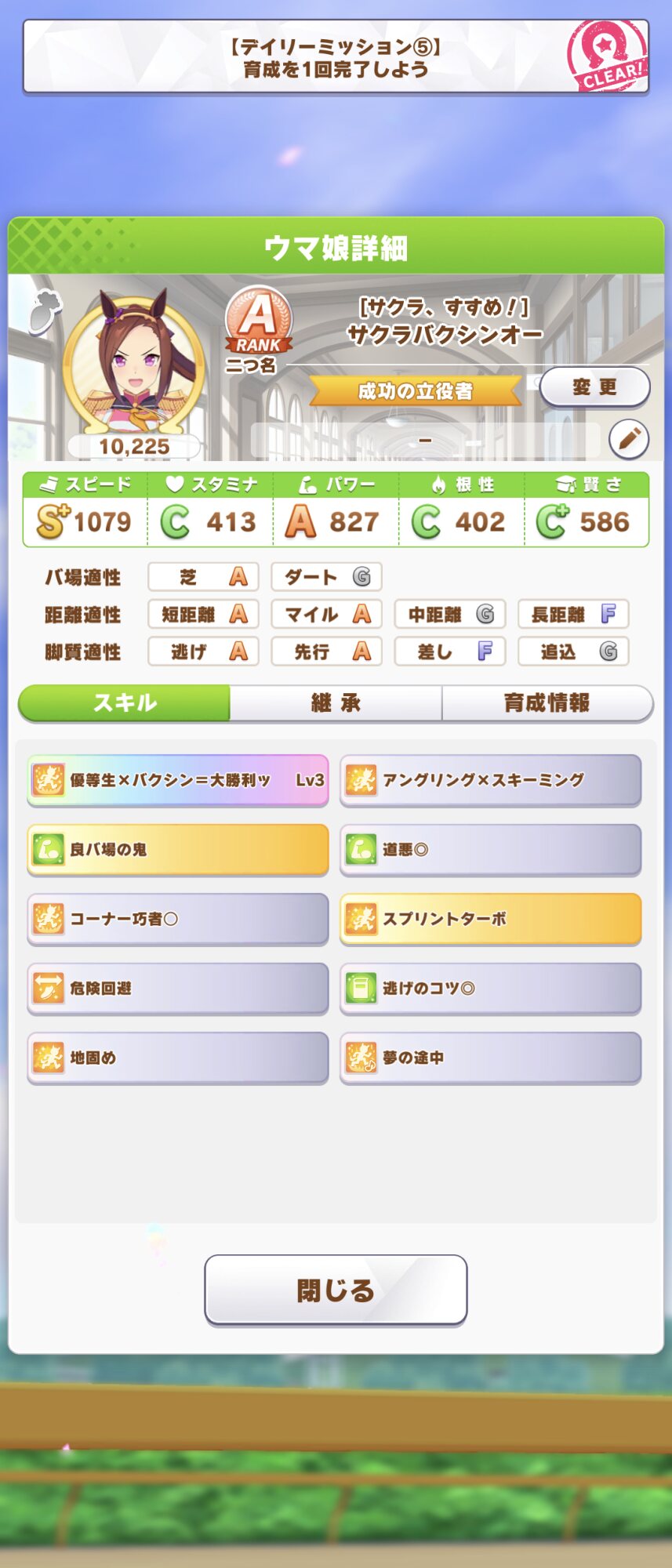This screenshot has width=672, height=1568.
Task: Switch to the 継承 tab
Action: (336, 702)
